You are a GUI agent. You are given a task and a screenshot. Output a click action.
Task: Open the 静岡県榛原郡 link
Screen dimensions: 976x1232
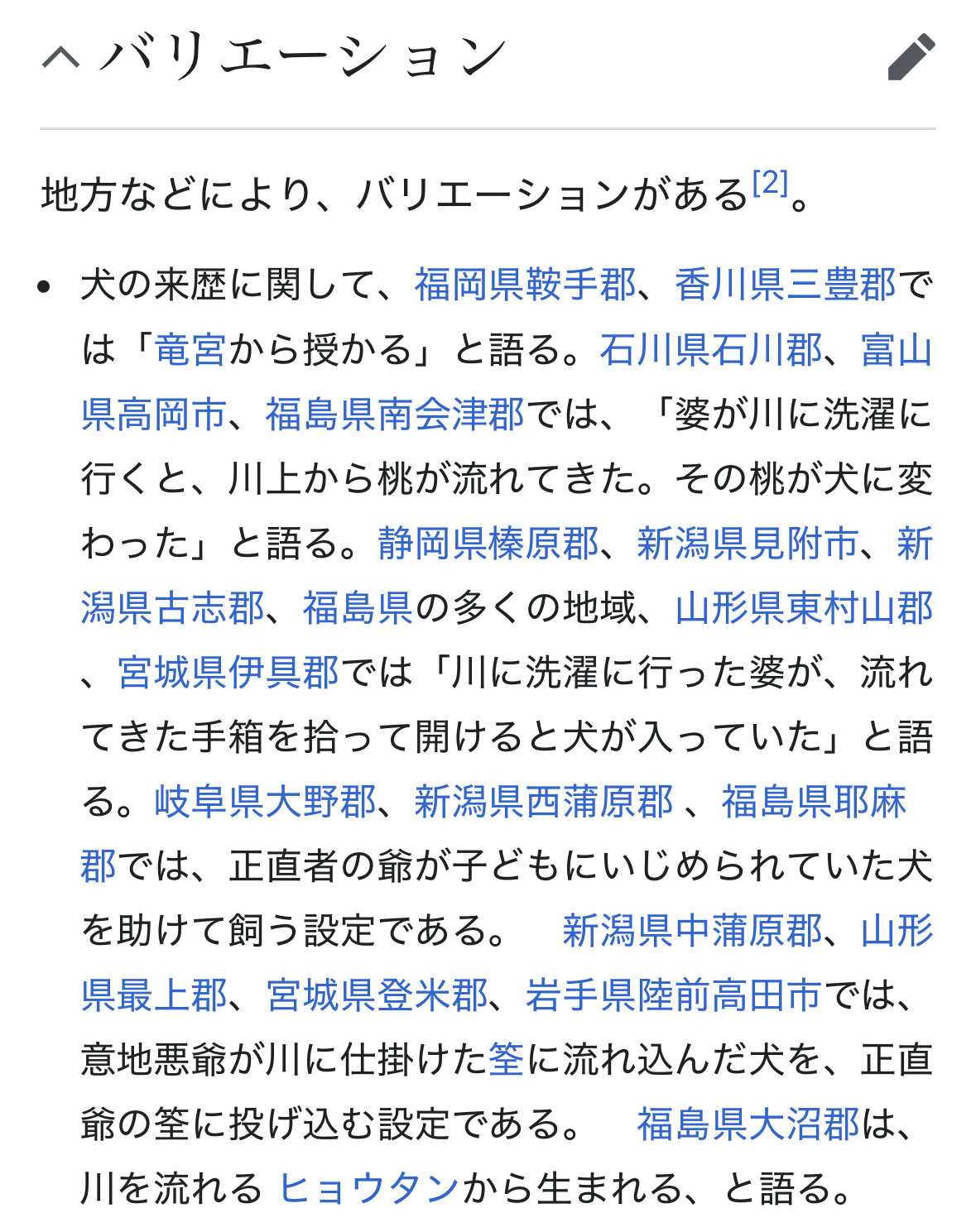click(x=488, y=544)
